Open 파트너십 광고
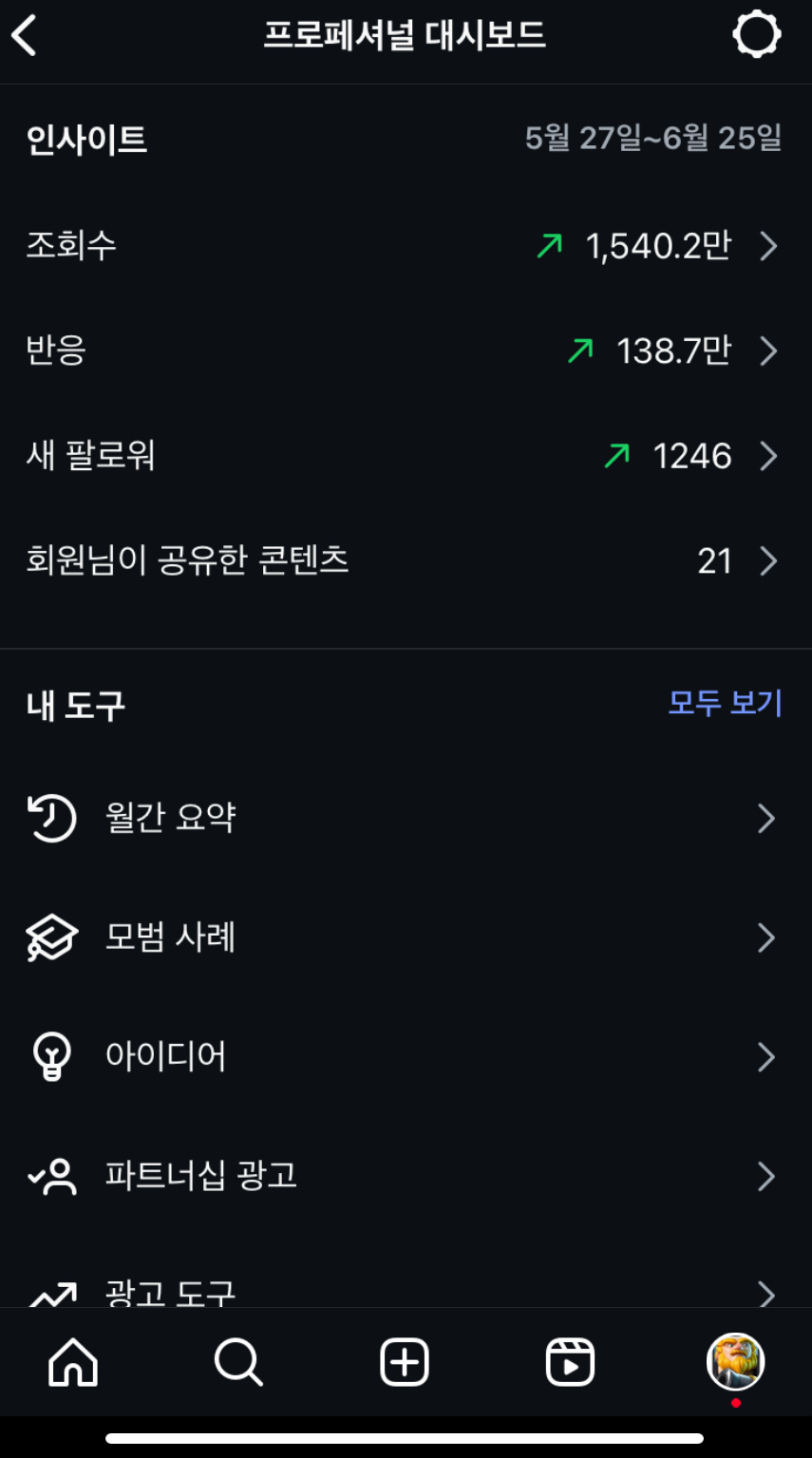 [x=406, y=1176]
